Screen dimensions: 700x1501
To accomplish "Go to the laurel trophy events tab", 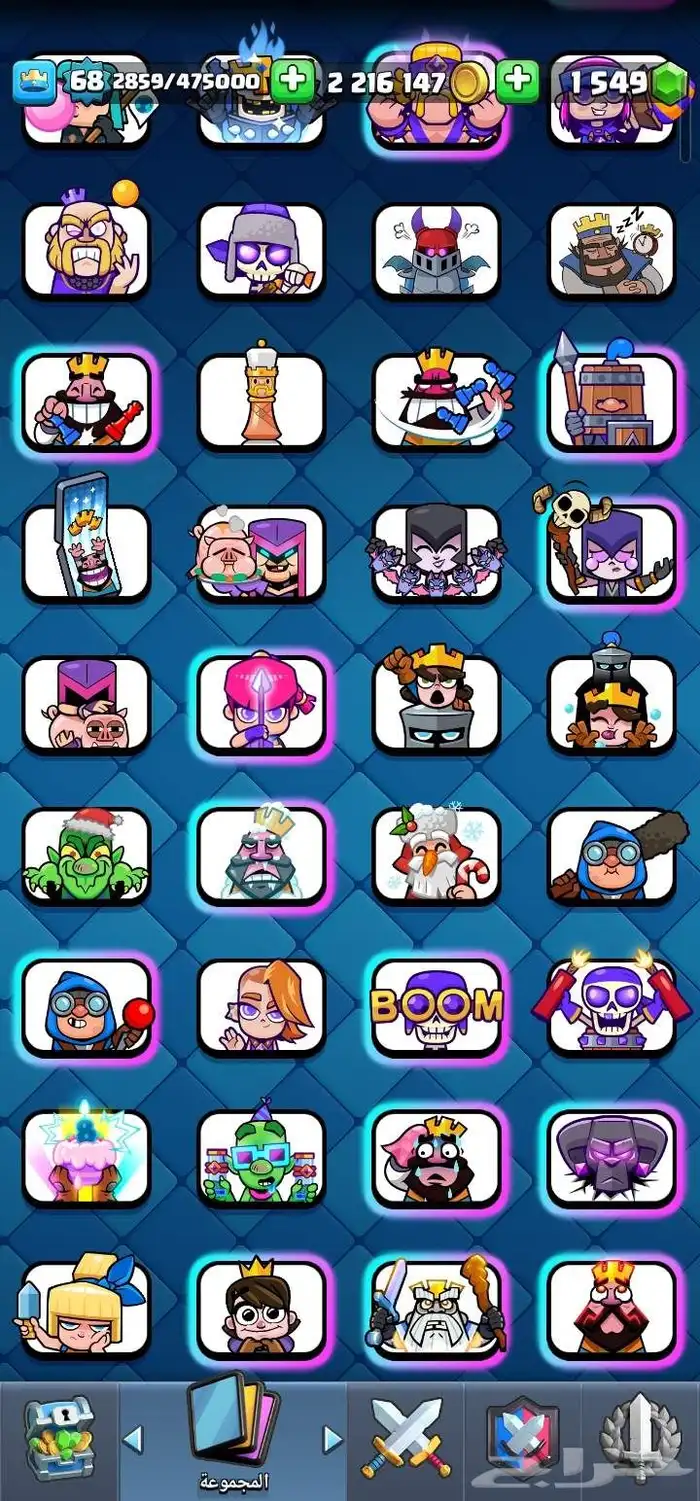I will [x=640, y=1438].
